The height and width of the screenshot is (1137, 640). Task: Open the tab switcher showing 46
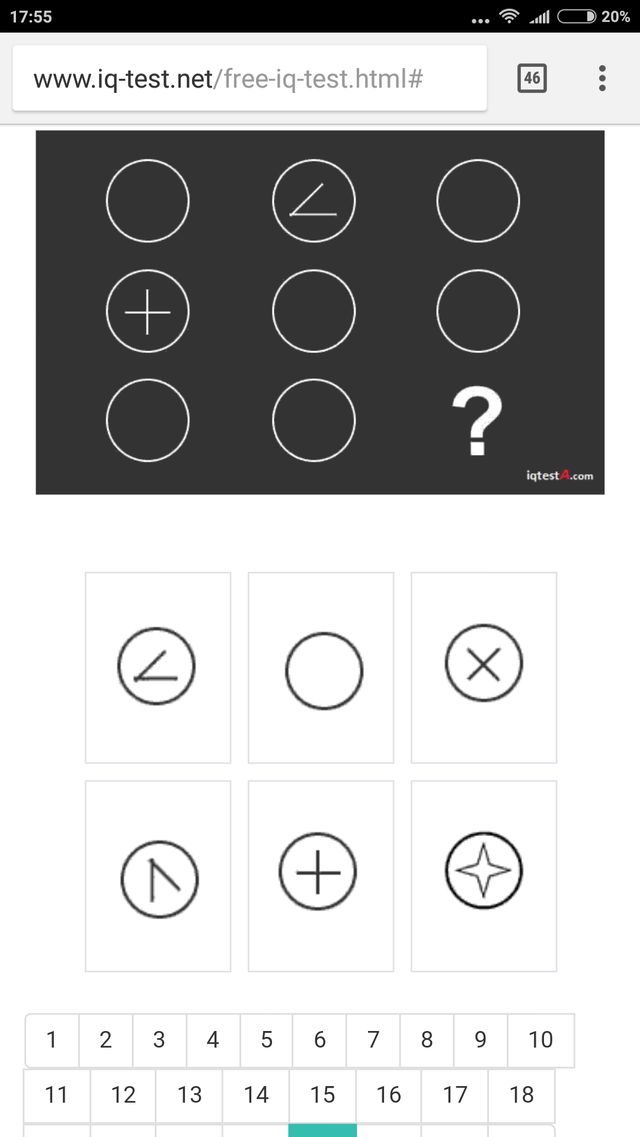click(x=532, y=78)
